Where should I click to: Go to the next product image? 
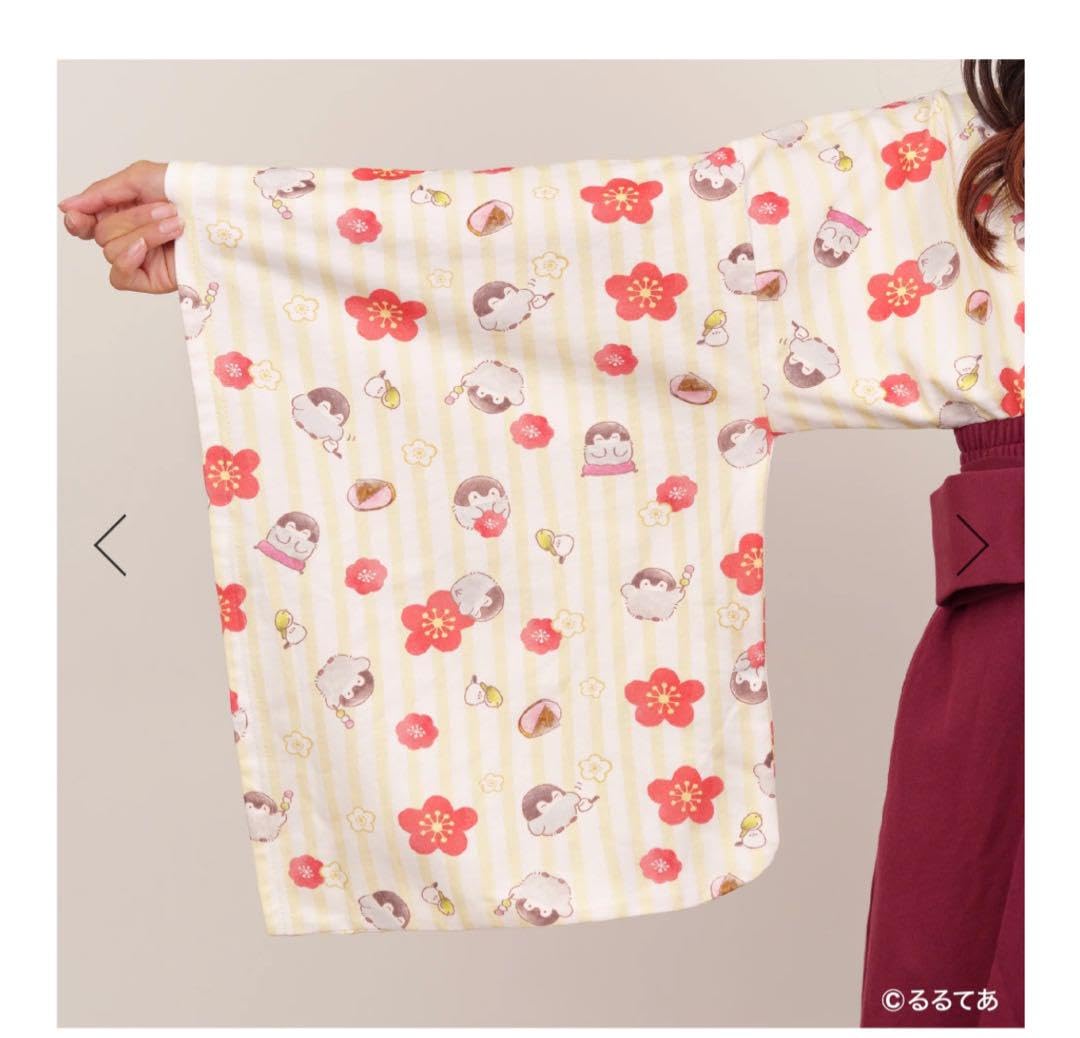(x=971, y=545)
